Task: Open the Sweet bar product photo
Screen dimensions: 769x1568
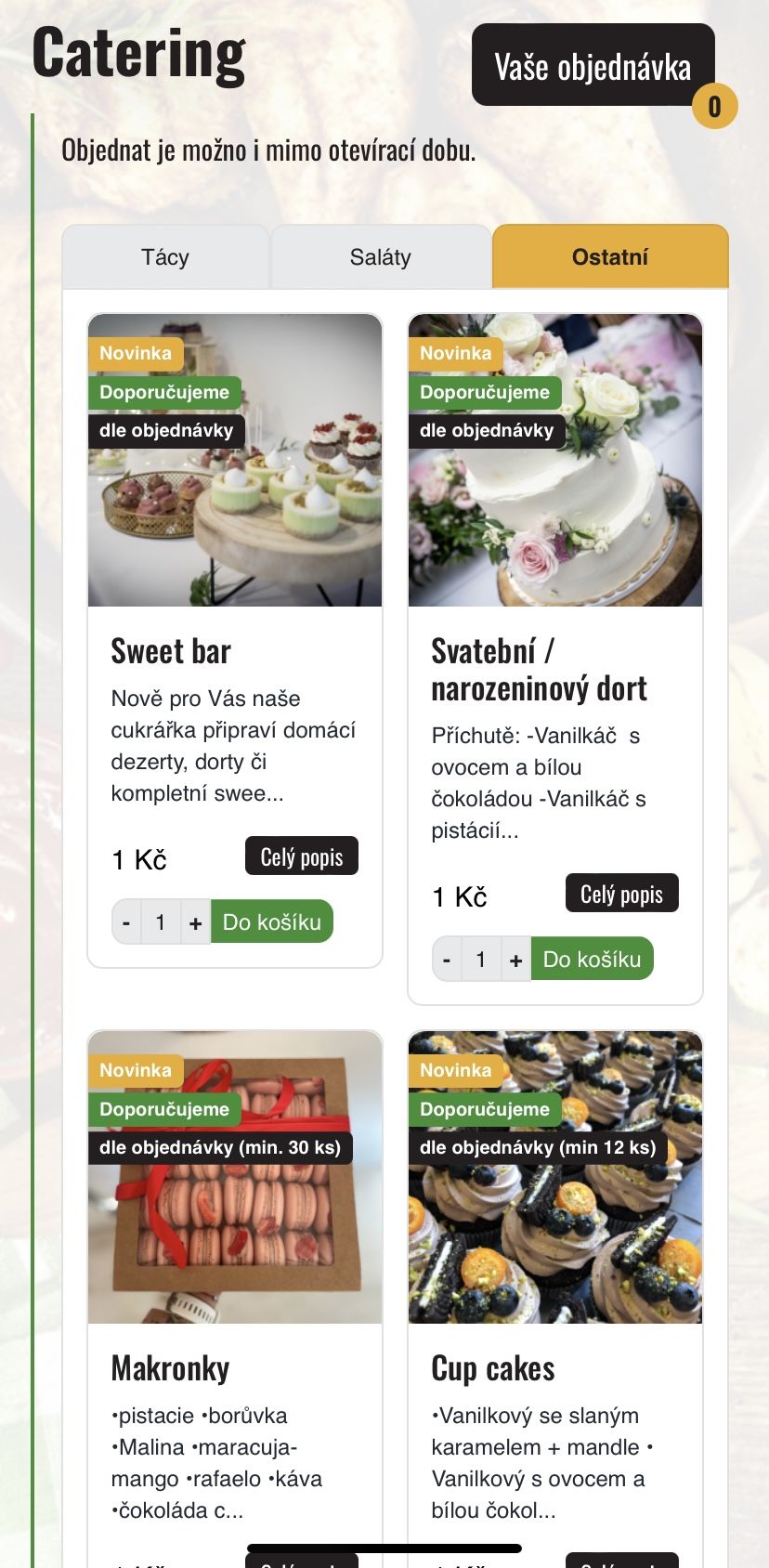Action: point(235,460)
